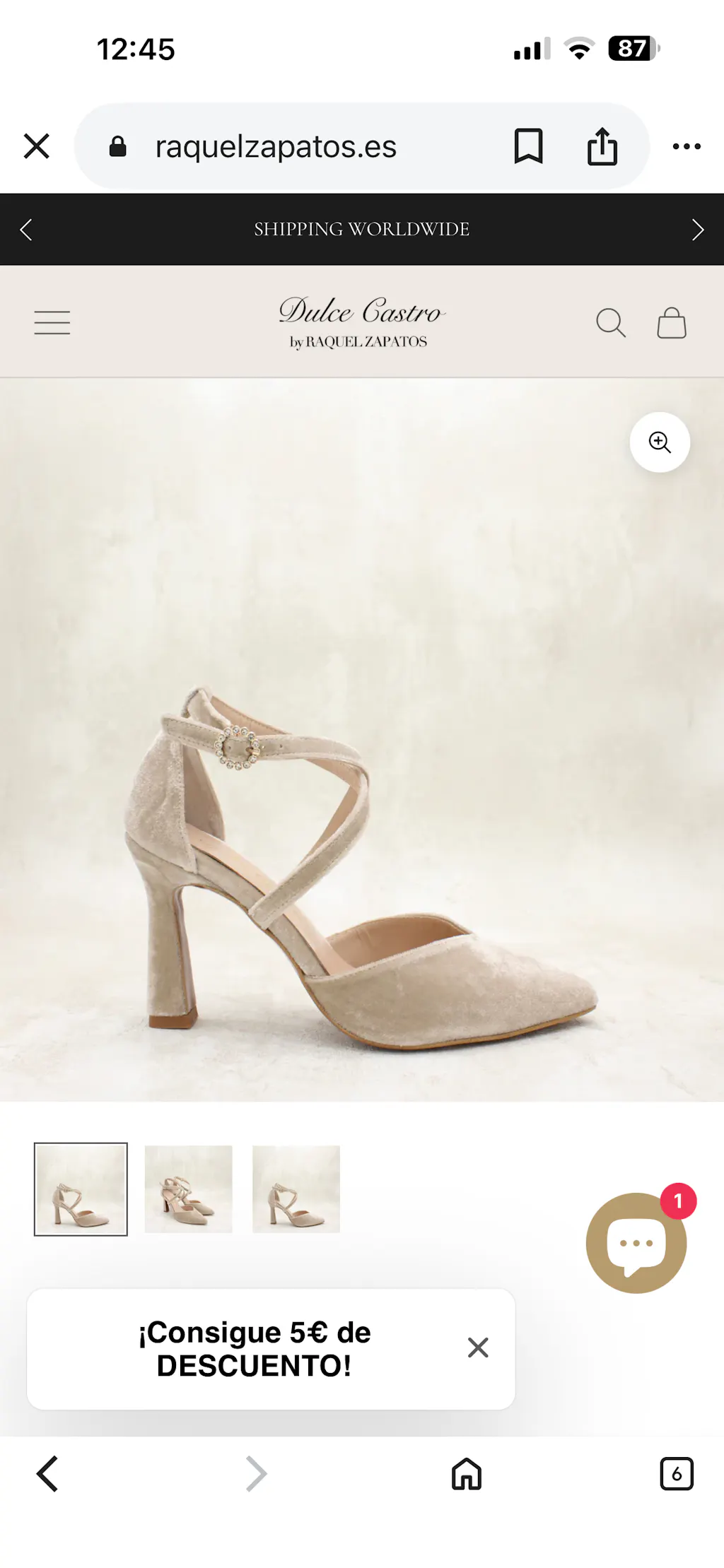This screenshot has height=1568, width=724.
Task: Open the hamburger navigation menu
Action: point(52,323)
